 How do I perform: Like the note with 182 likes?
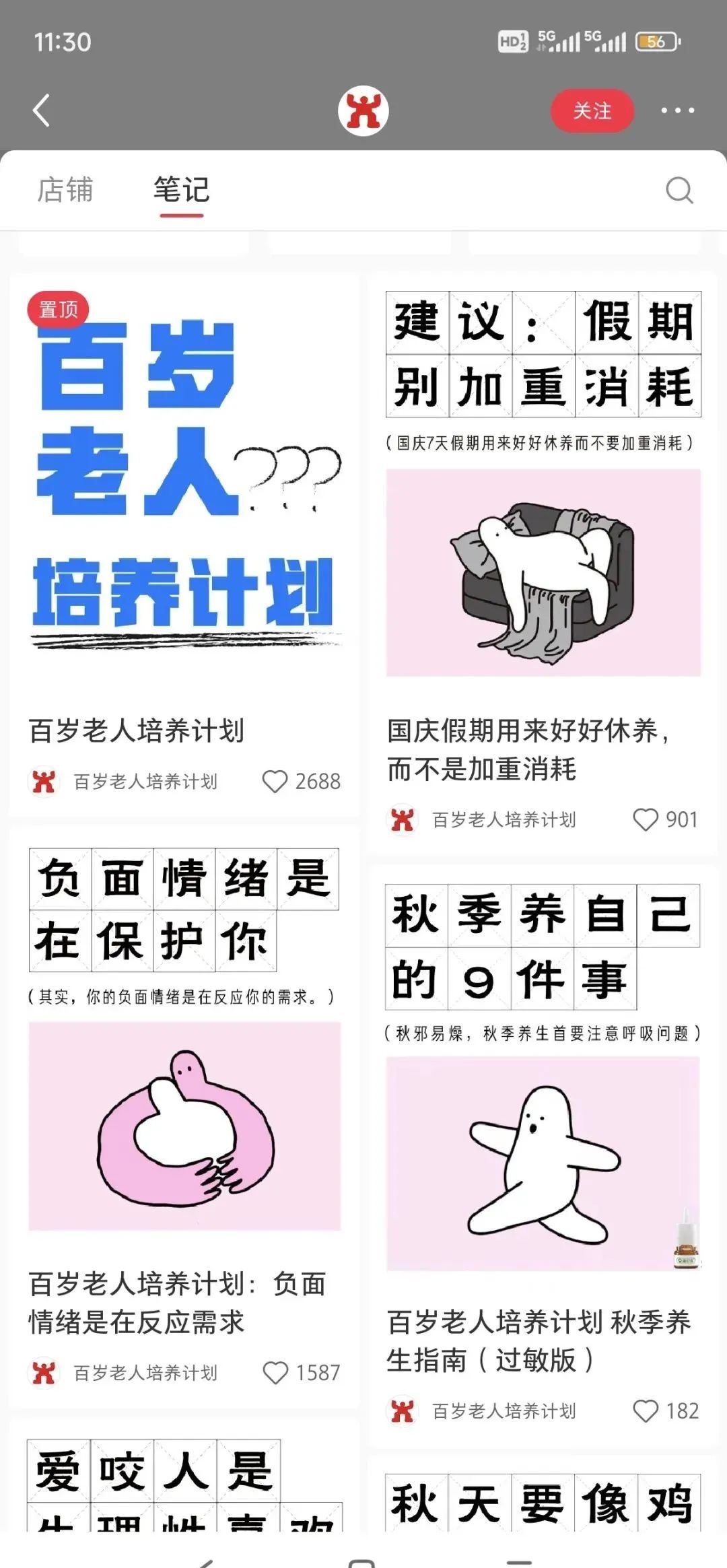pyautogui.click(x=646, y=1411)
